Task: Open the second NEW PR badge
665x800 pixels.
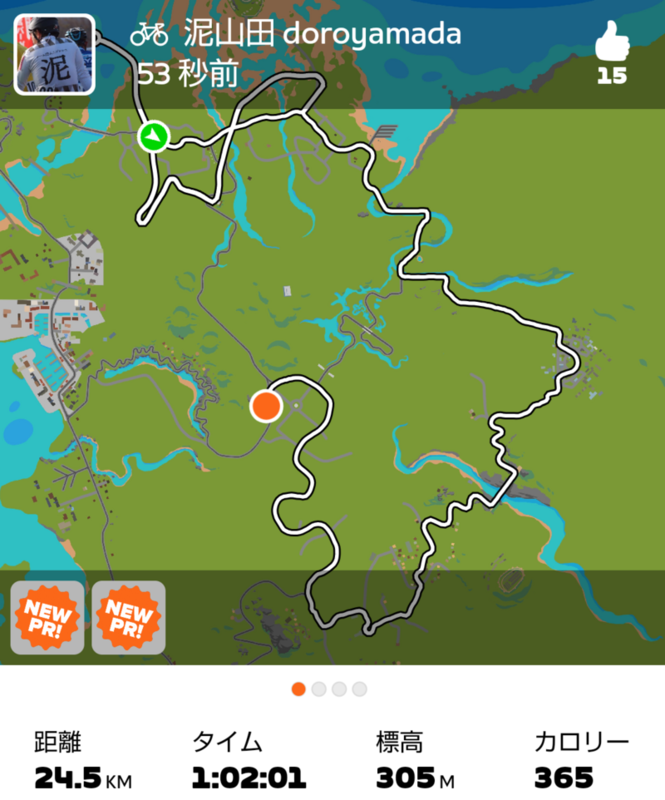Action: pos(128,617)
